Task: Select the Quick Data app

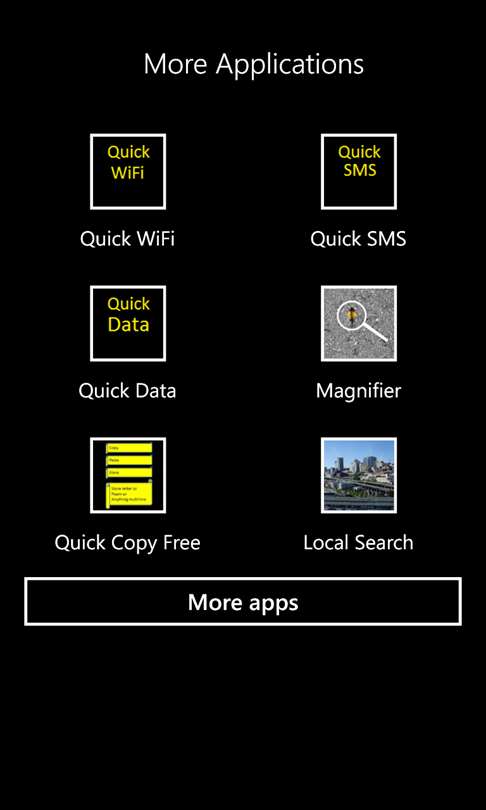Action: click(x=128, y=323)
